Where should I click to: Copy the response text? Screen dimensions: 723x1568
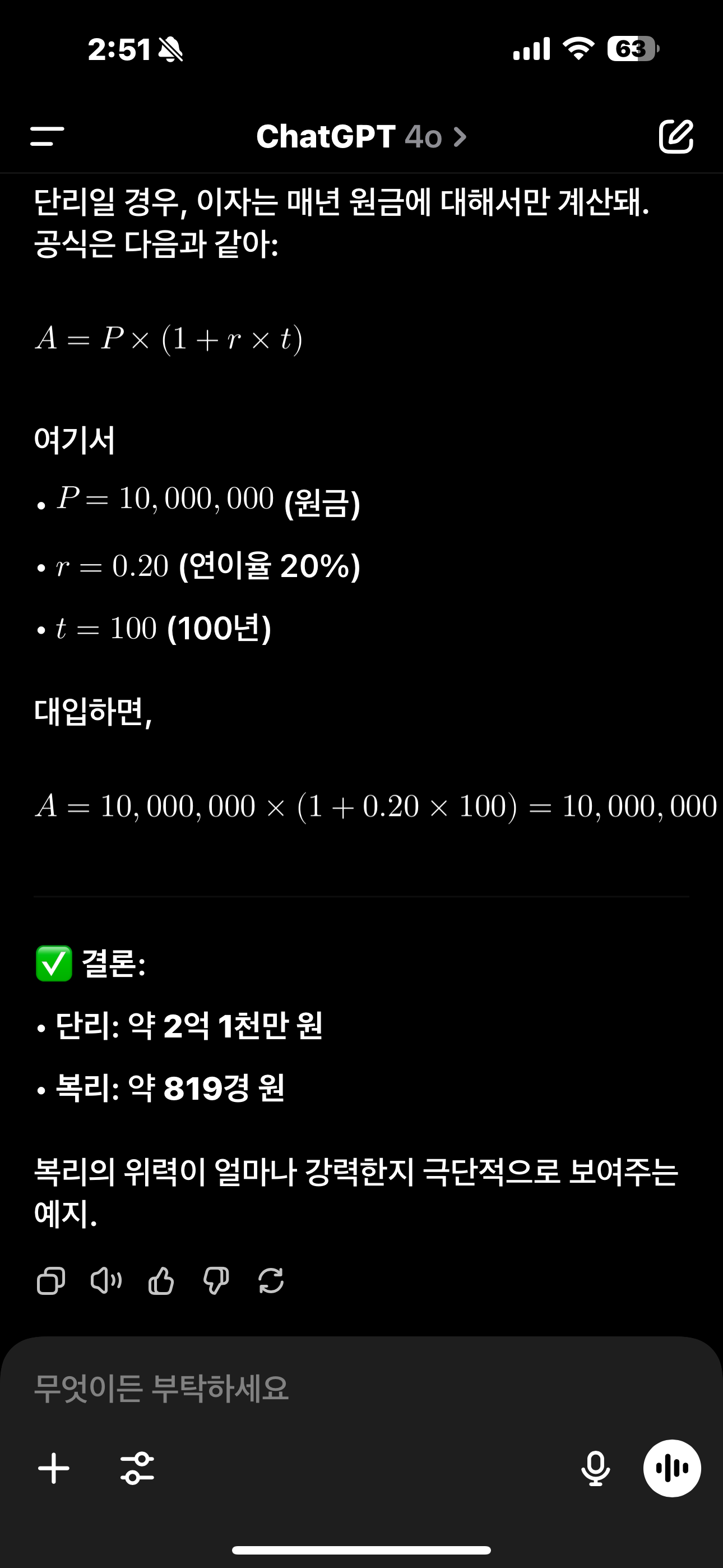[51, 1281]
